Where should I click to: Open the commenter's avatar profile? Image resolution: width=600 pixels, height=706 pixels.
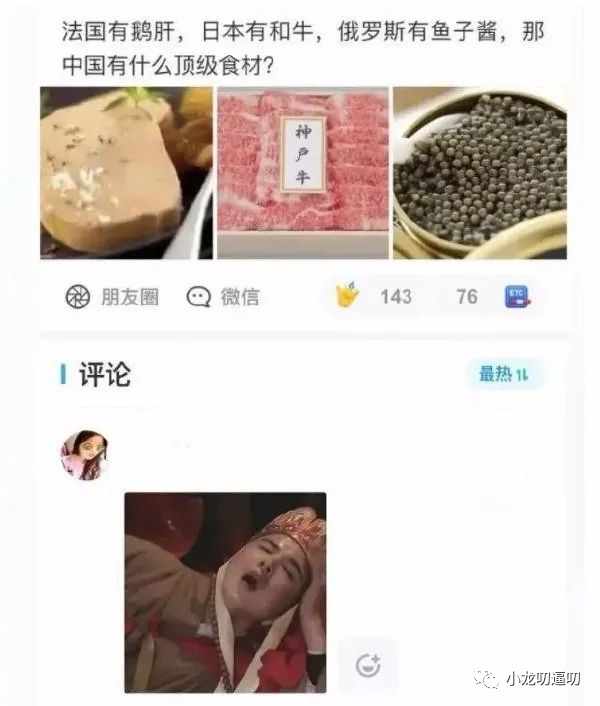point(84,455)
